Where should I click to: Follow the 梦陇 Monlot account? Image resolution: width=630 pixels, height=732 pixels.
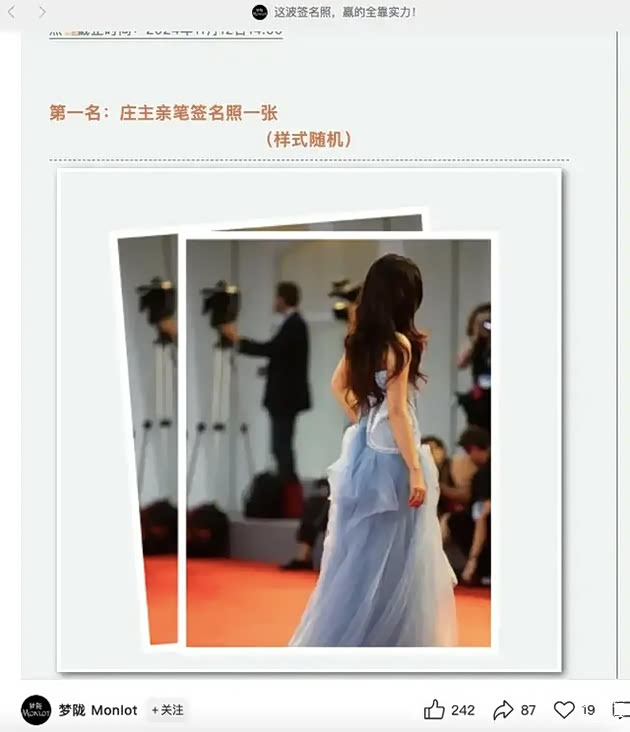click(167, 710)
